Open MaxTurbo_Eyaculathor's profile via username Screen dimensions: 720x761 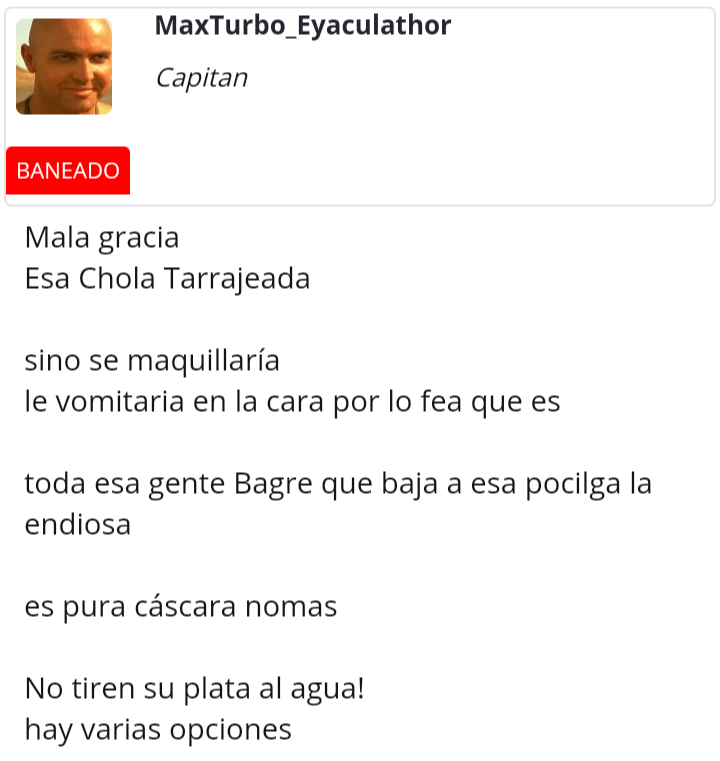coord(302,26)
